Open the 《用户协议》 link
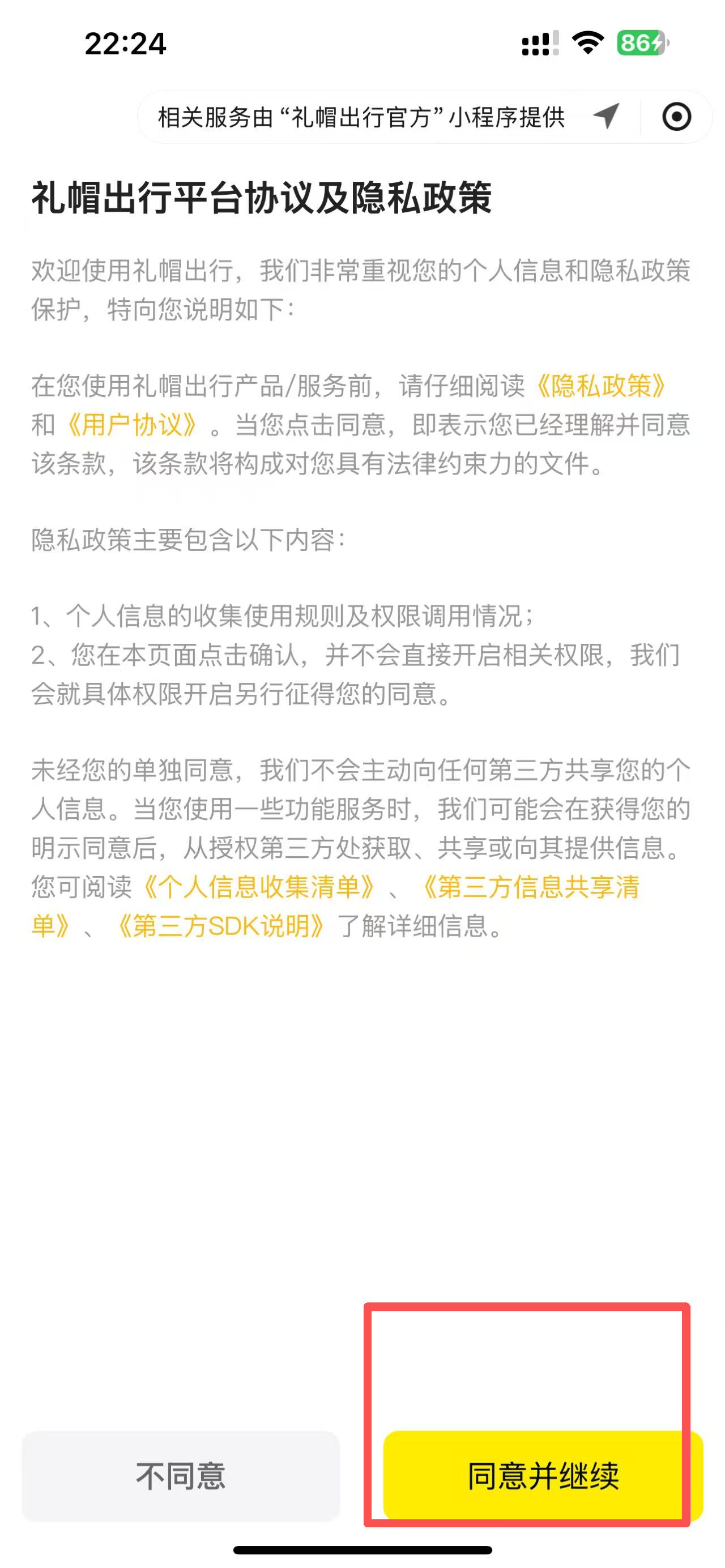725x1568 pixels. point(131,425)
